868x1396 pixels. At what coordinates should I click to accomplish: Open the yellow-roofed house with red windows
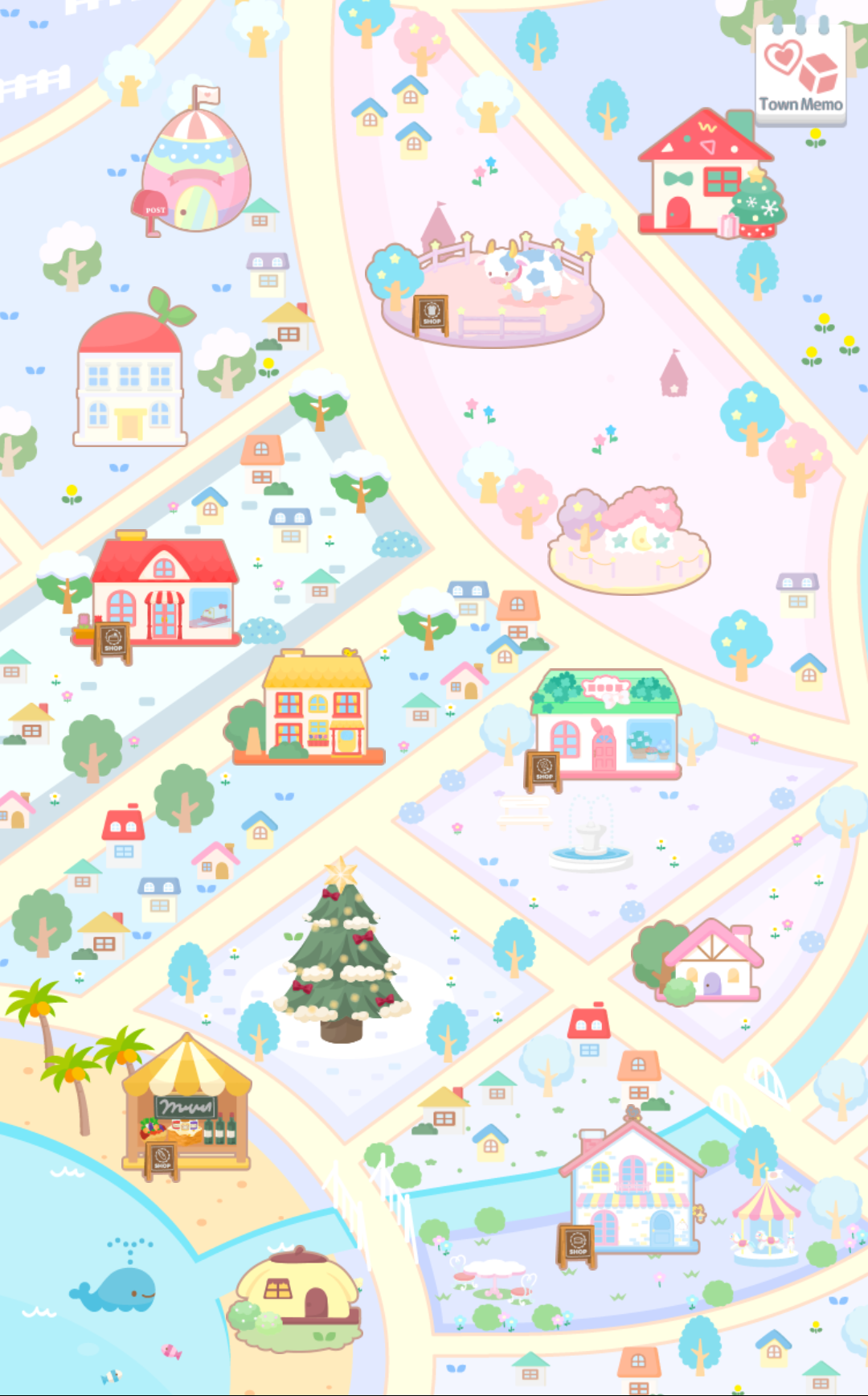point(317,708)
